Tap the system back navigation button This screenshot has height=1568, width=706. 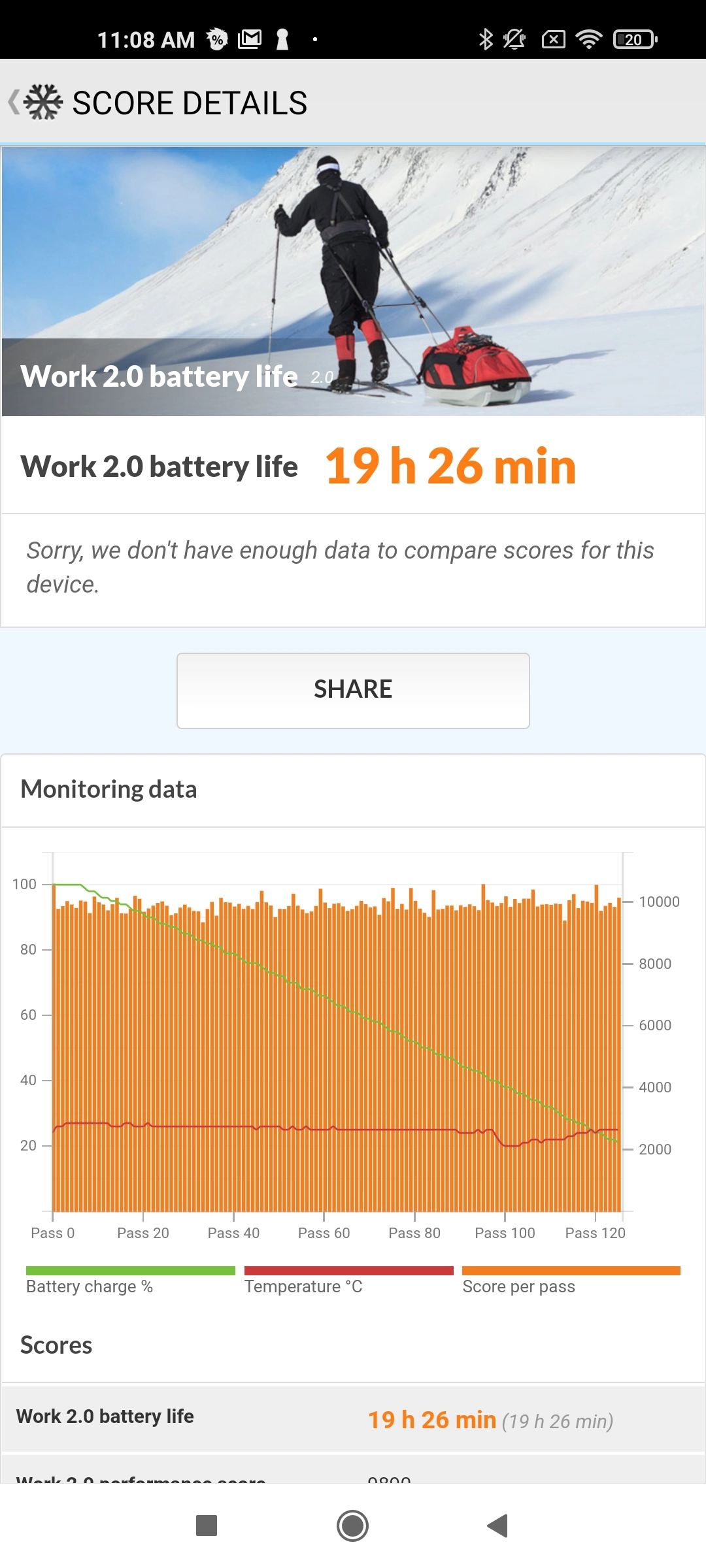coord(497,1526)
